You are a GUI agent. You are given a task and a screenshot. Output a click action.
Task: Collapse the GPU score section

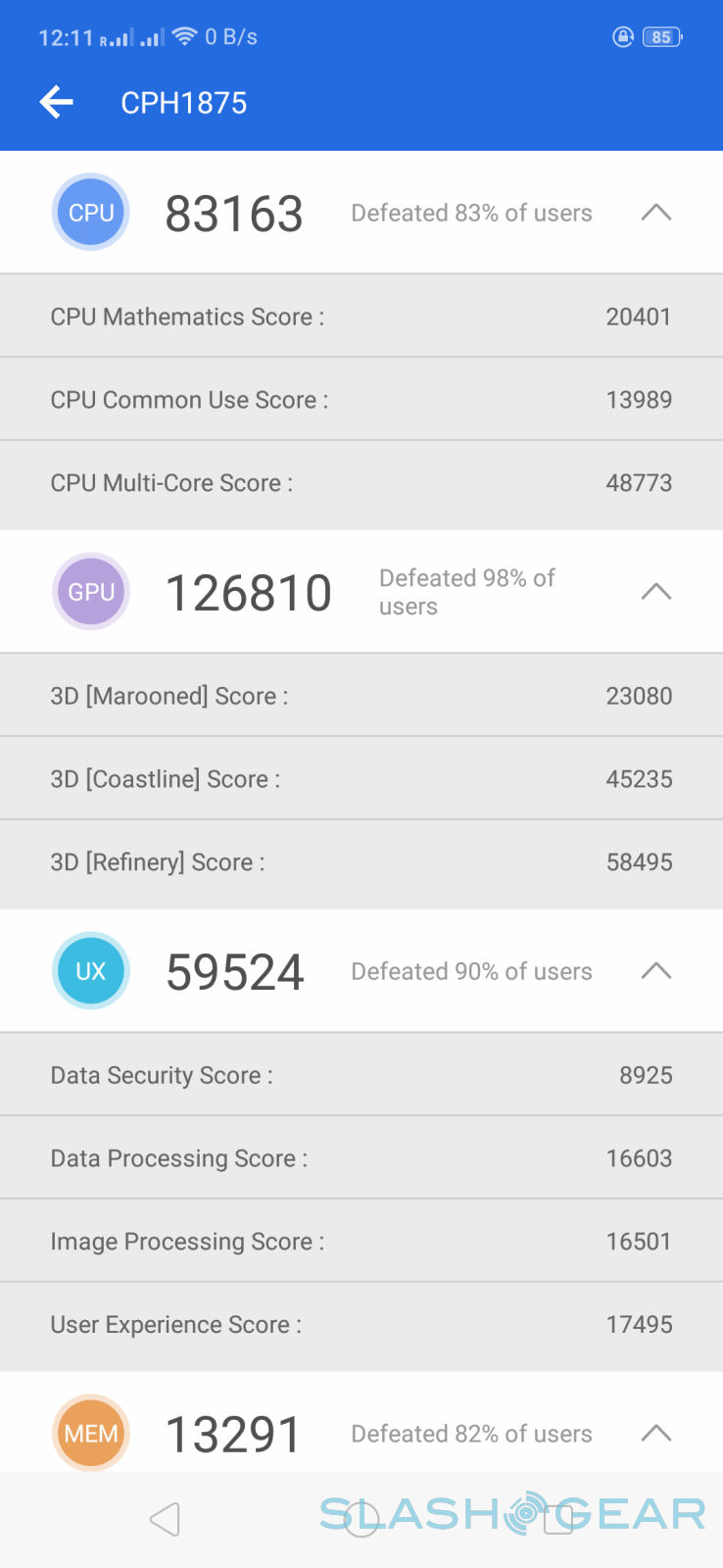655,592
